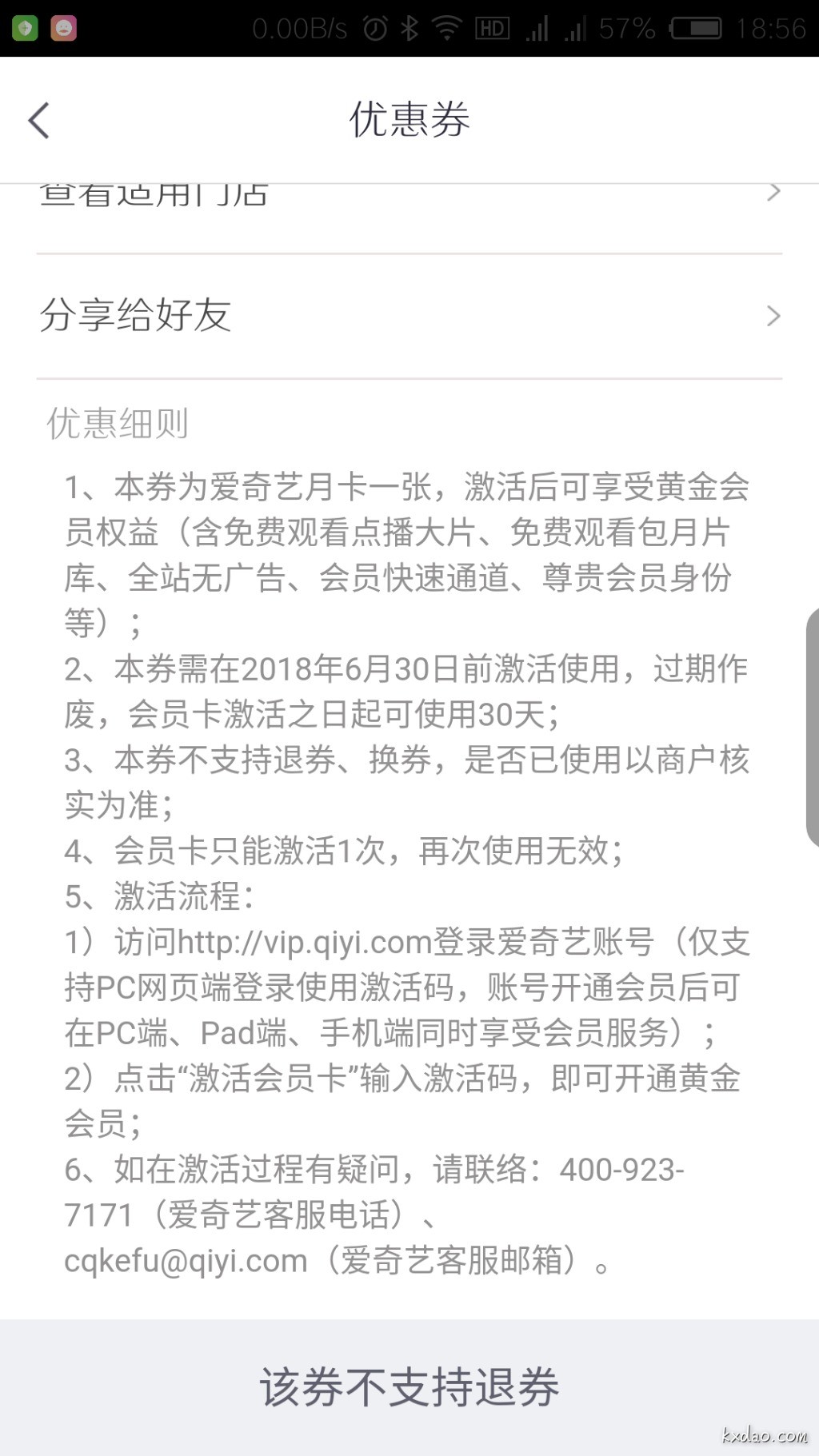Go back from the 优惠券 page

click(38, 121)
